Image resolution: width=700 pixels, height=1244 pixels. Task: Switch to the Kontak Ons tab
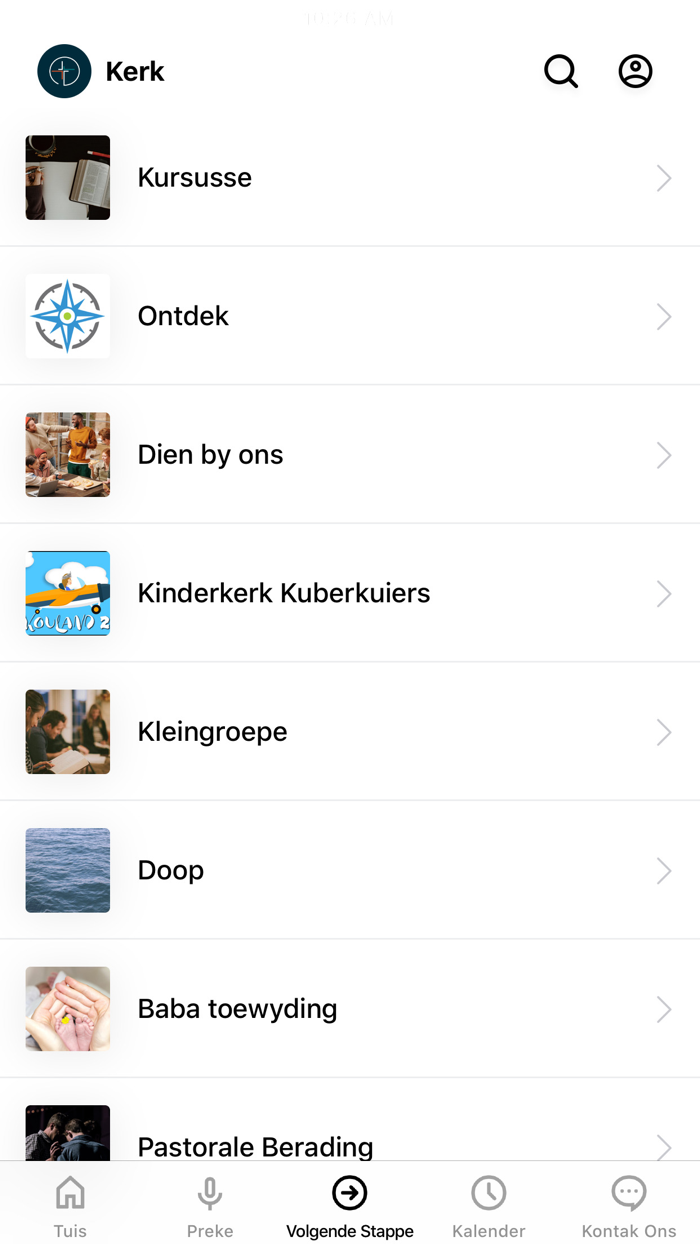pyautogui.click(x=629, y=1205)
